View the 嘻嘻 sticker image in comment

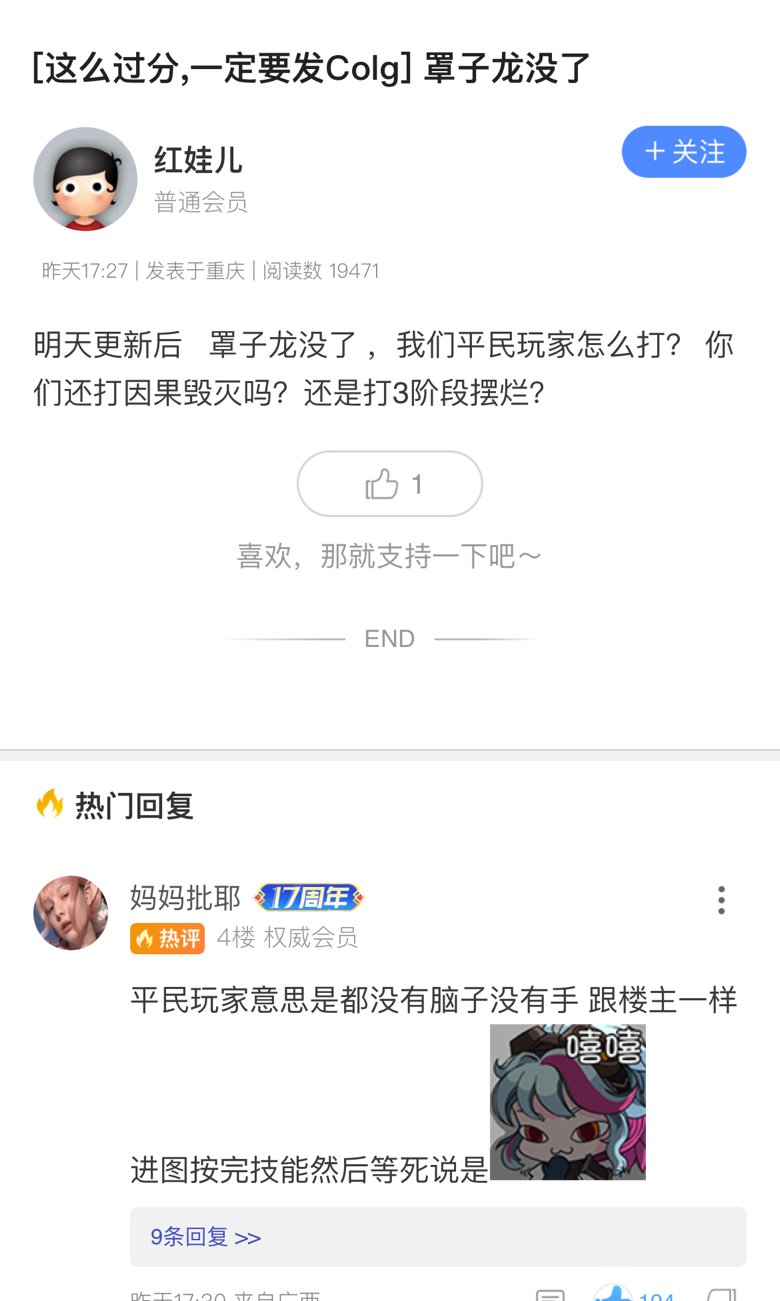[568, 1102]
